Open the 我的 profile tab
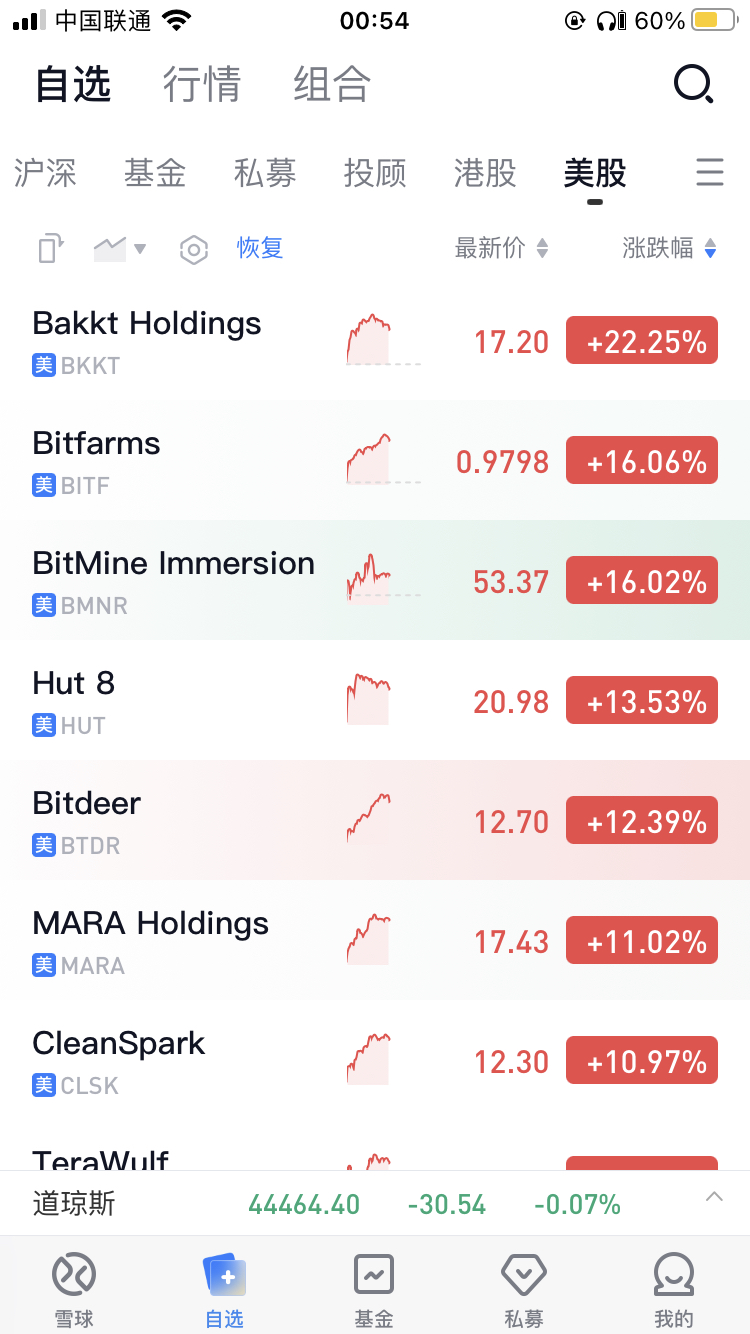This screenshot has width=750, height=1334. point(674,1289)
